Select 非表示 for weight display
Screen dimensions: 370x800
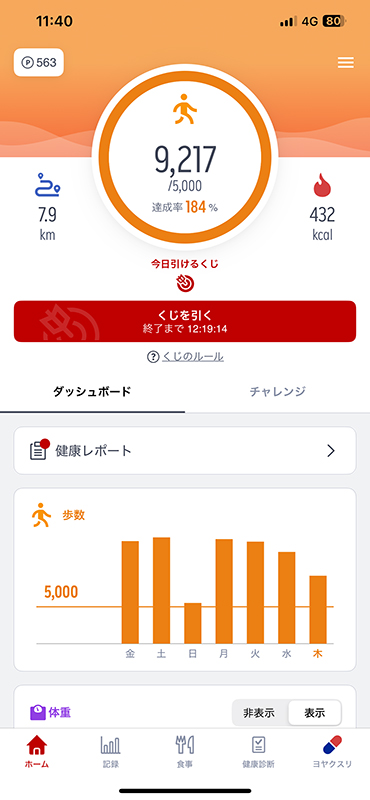tap(259, 713)
